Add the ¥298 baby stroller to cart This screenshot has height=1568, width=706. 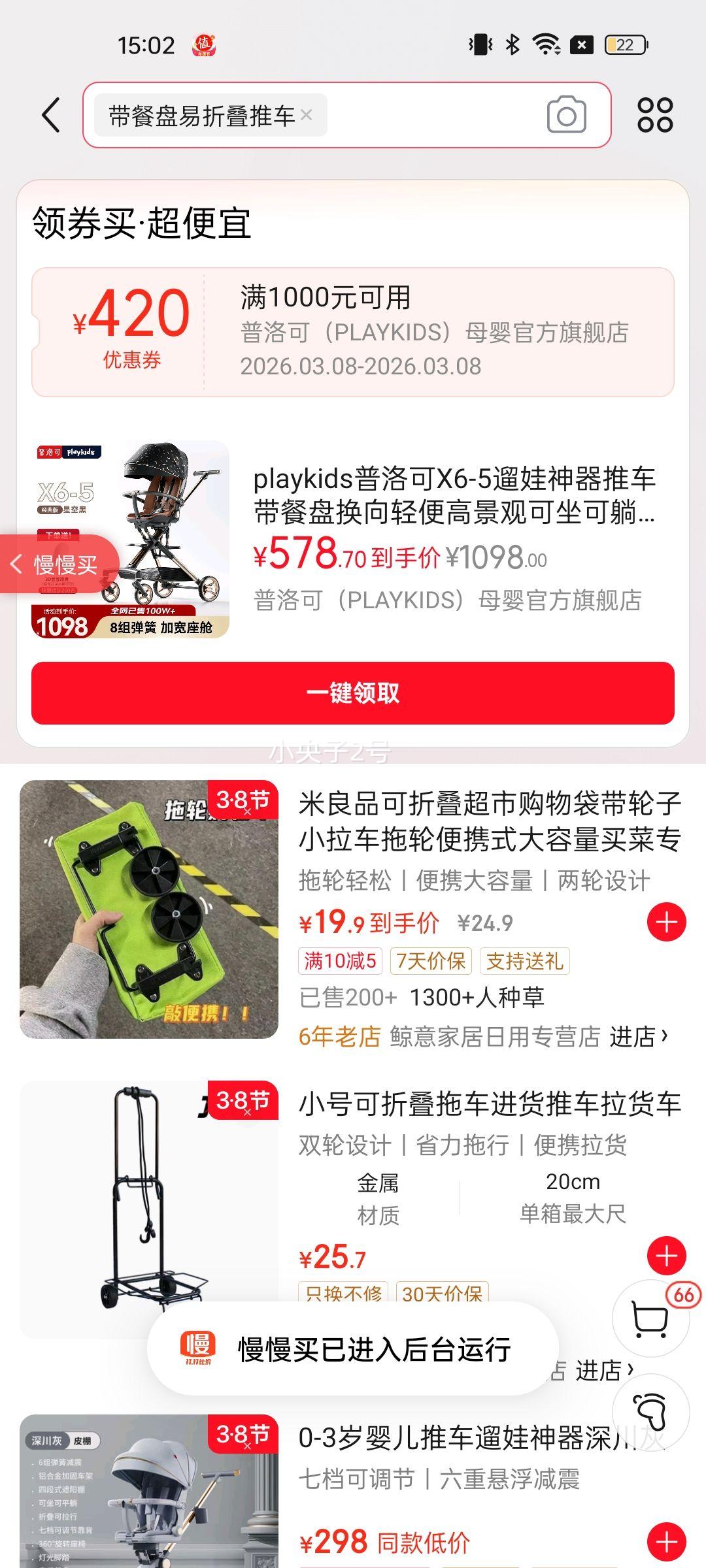pyautogui.click(x=666, y=1542)
